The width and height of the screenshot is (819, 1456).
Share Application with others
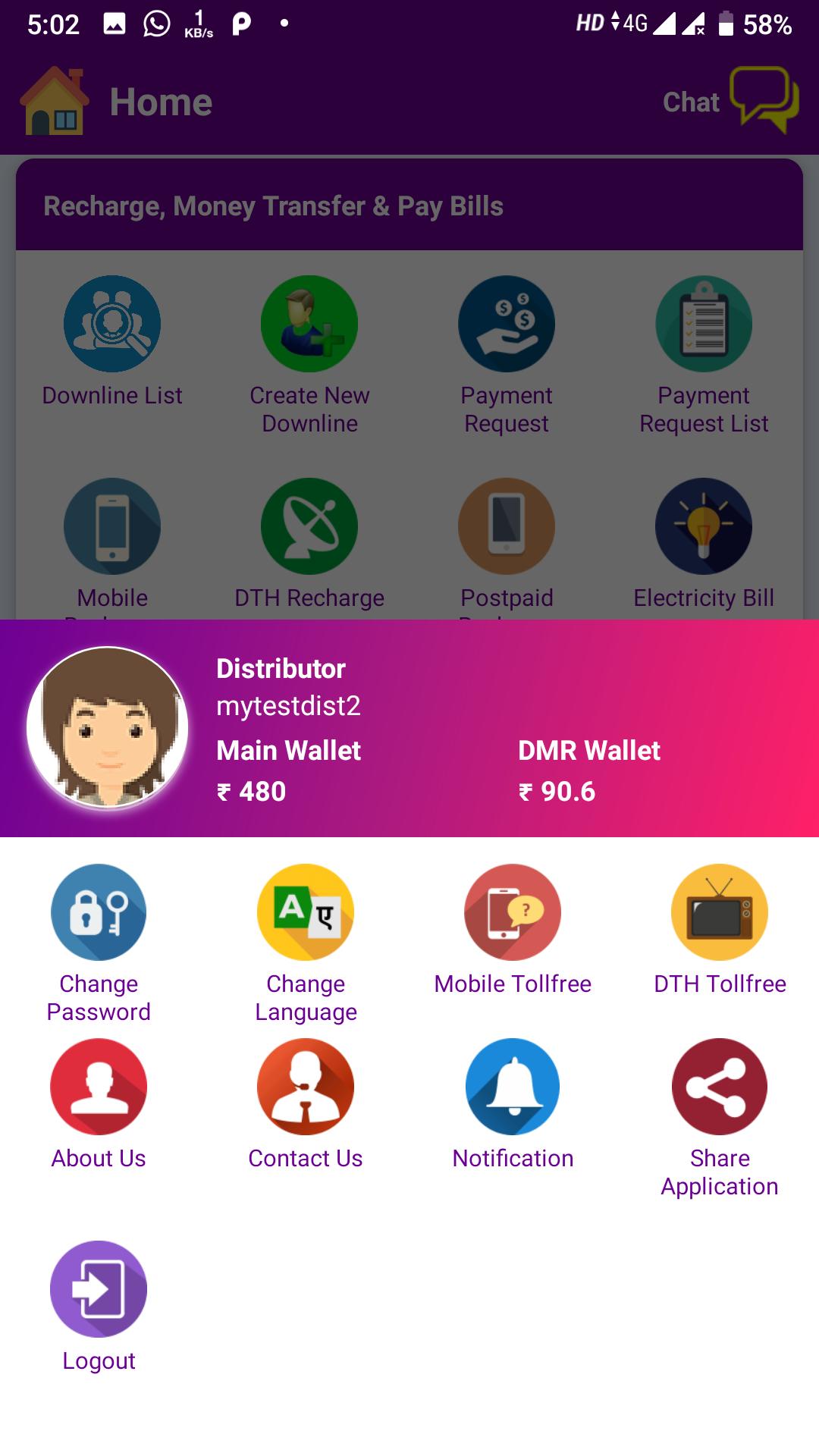click(x=720, y=1087)
